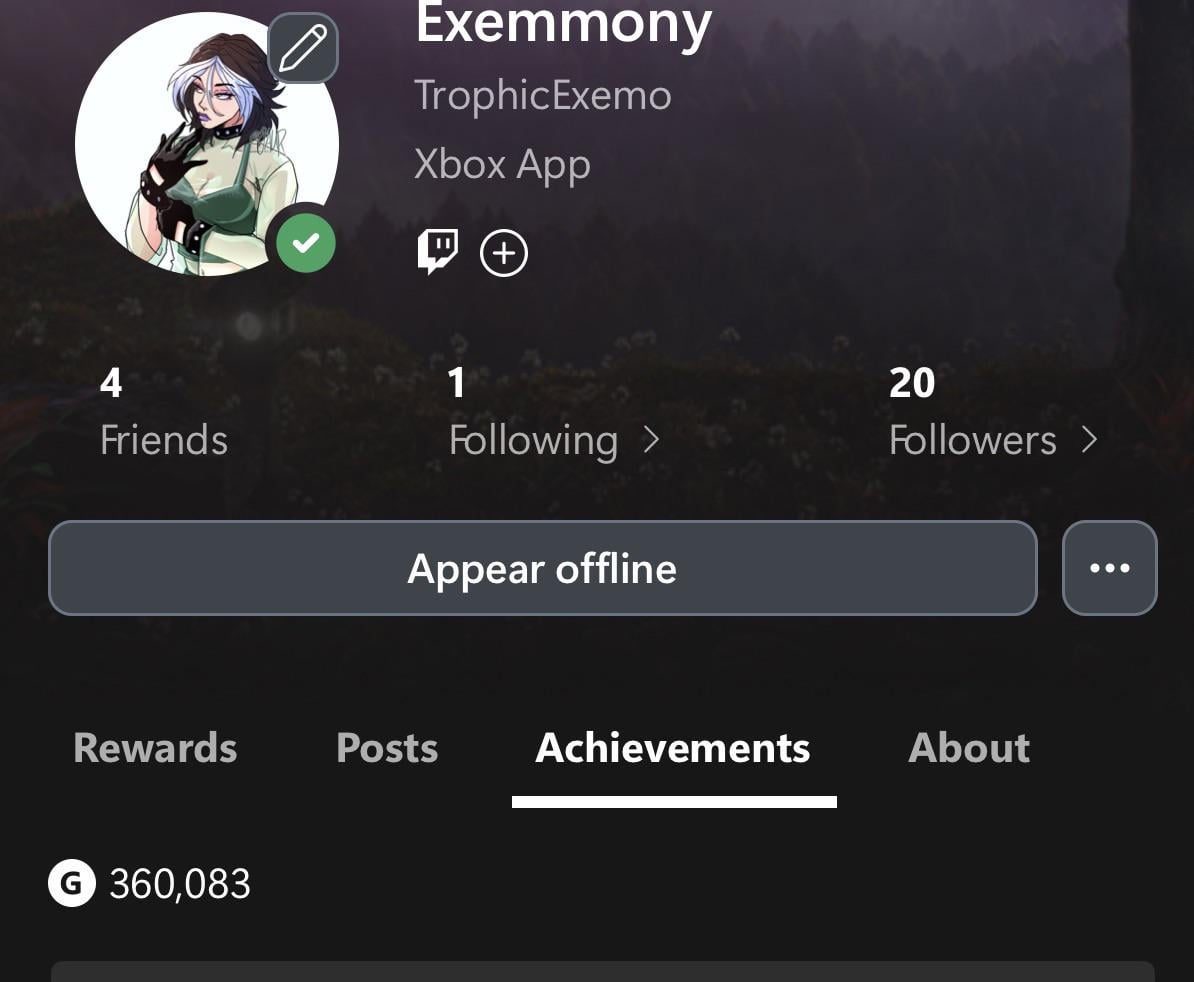The image size is (1194, 982).
Task: Switch to the Posts tab
Action: click(x=387, y=748)
